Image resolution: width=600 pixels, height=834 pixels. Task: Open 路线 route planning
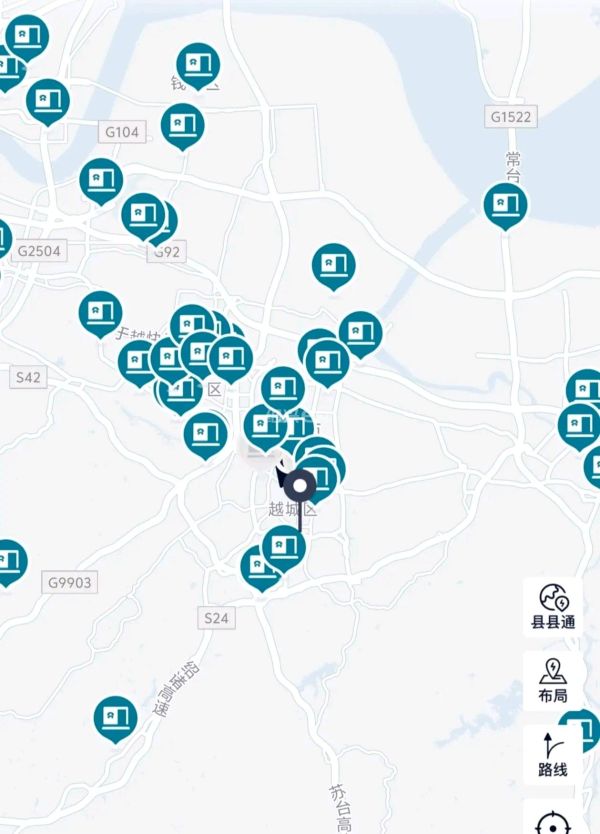click(553, 754)
